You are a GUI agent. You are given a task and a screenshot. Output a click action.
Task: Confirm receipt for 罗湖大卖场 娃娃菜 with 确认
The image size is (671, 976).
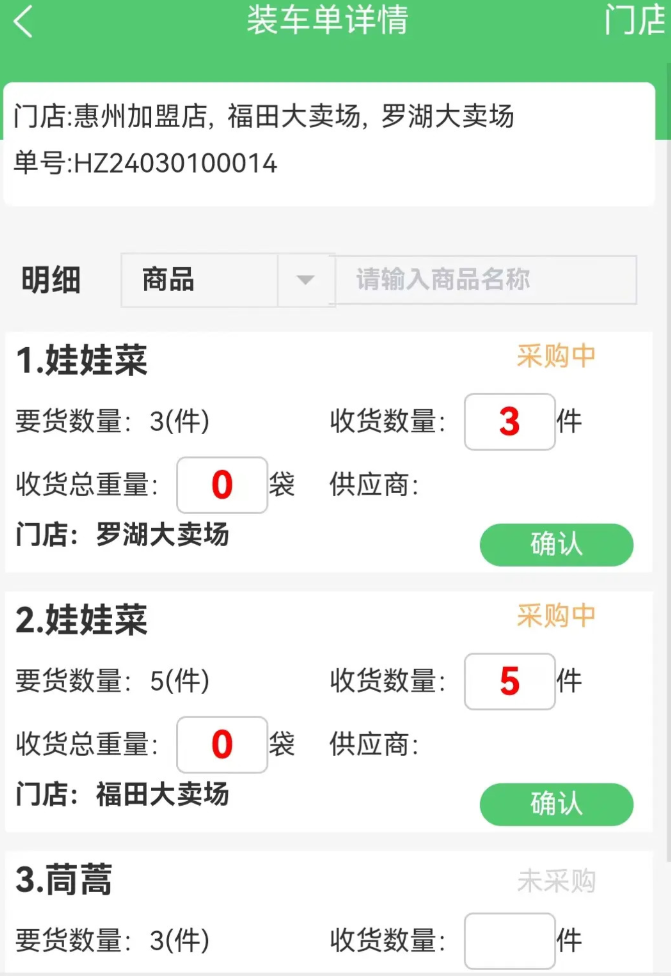[x=556, y=545]
